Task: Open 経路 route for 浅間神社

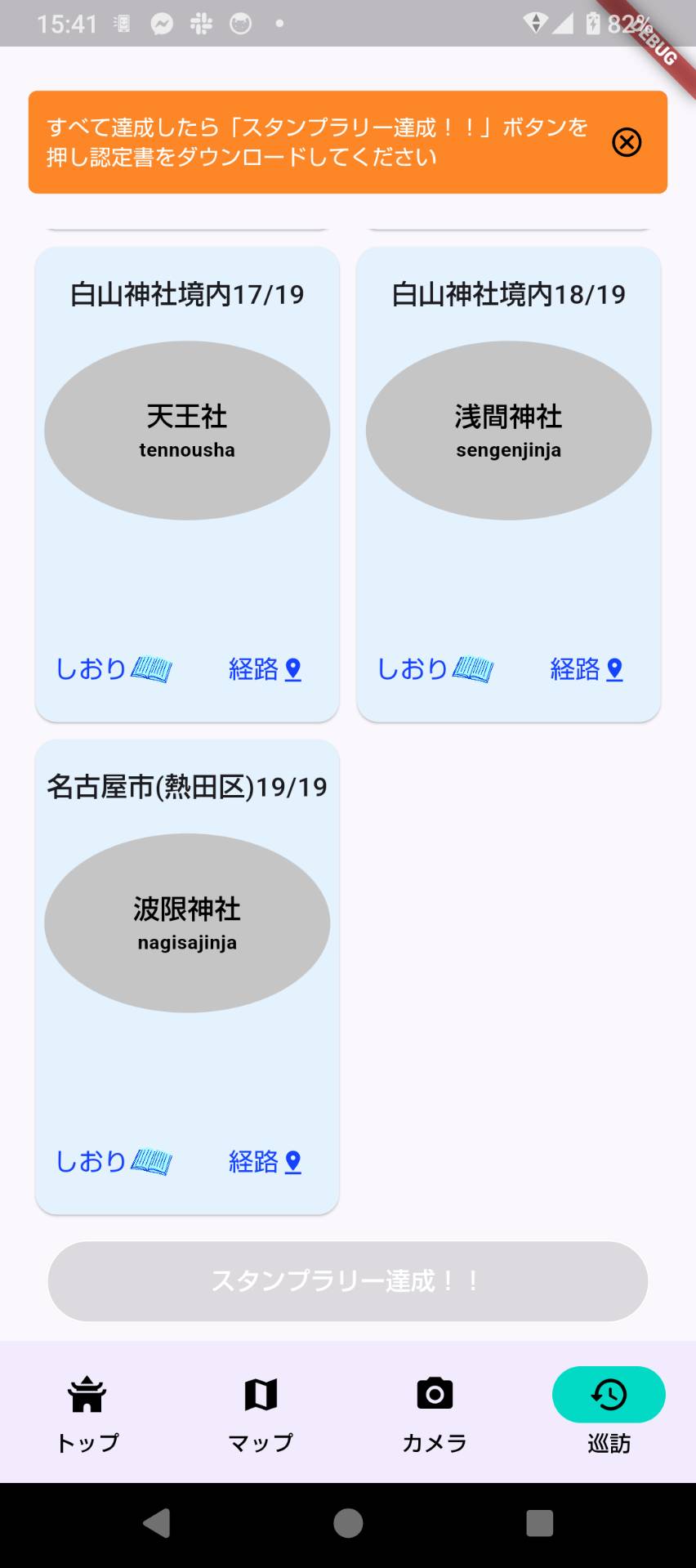Action: tap(587, 669)
